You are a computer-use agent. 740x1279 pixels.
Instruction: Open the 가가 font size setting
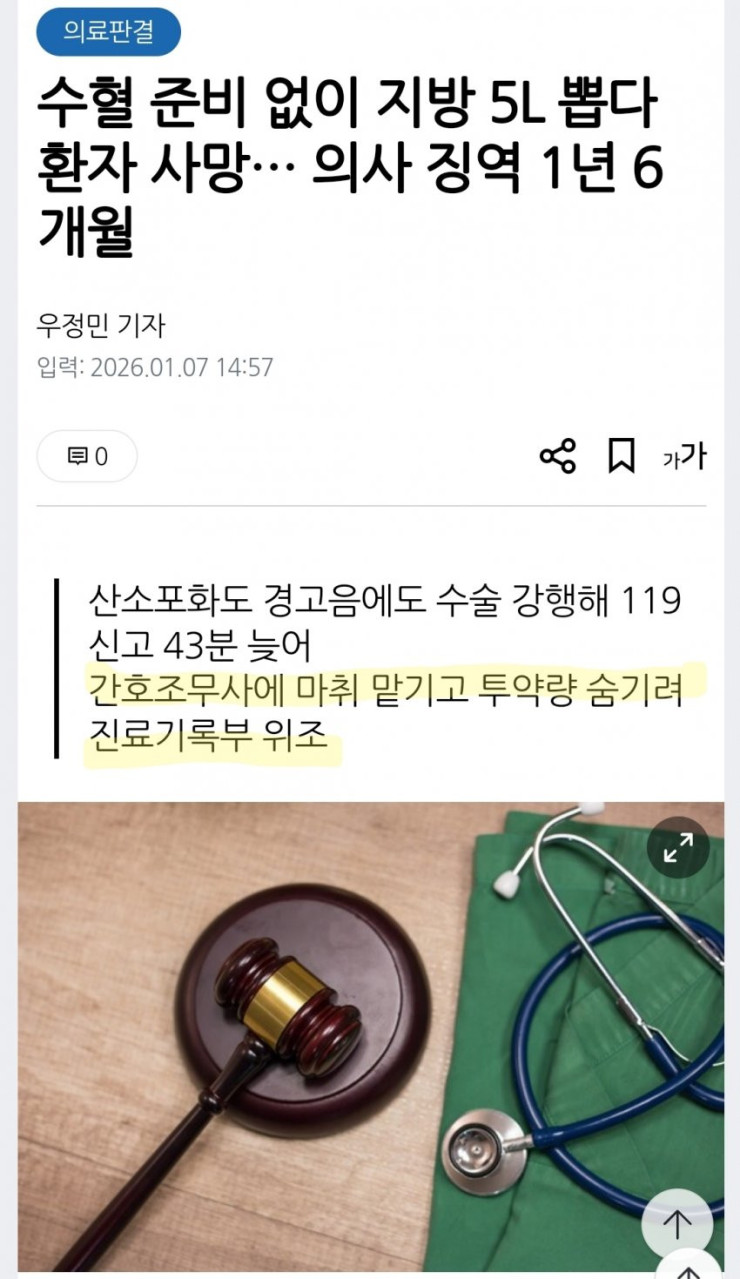[684, 457]
